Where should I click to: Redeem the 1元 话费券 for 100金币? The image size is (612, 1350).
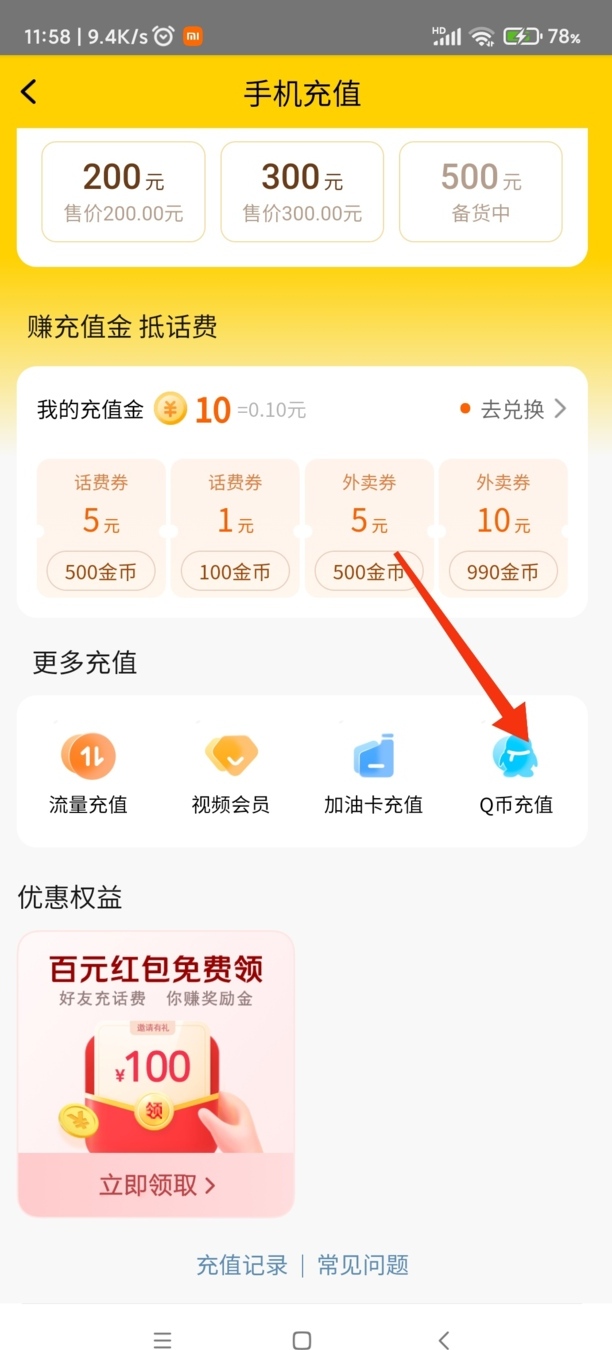tap(235, 571)
